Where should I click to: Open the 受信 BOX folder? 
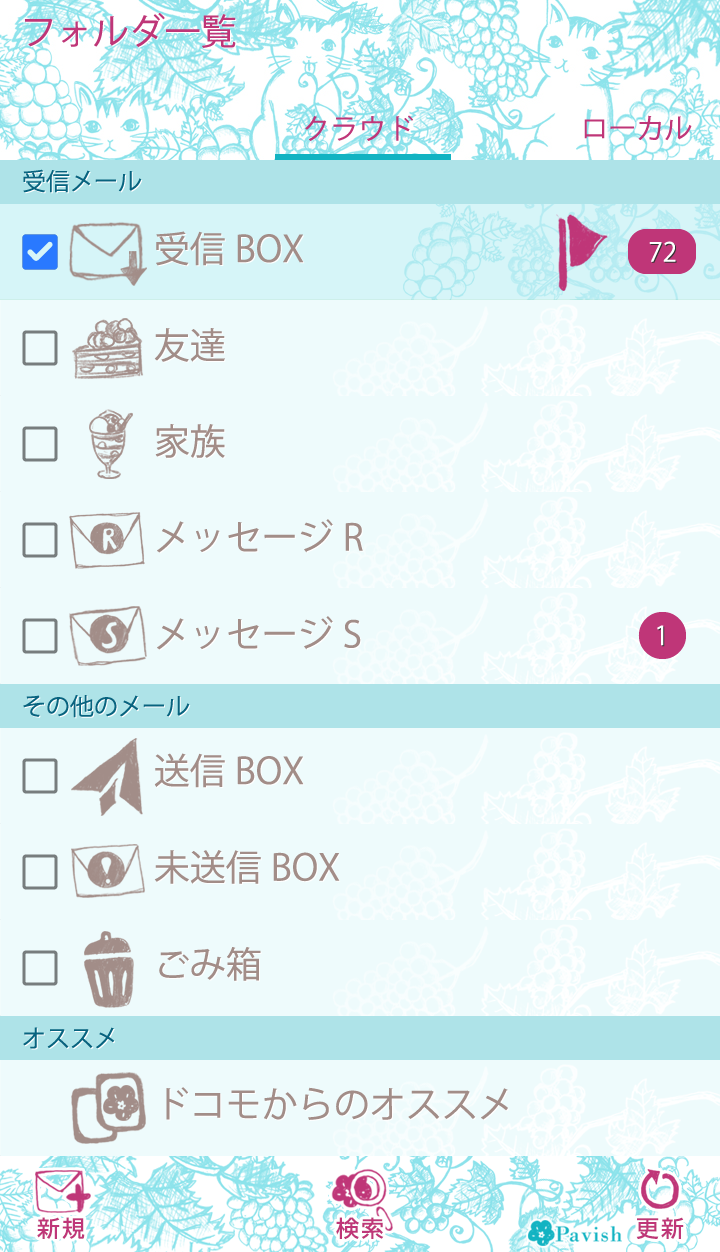coord(229,250)
